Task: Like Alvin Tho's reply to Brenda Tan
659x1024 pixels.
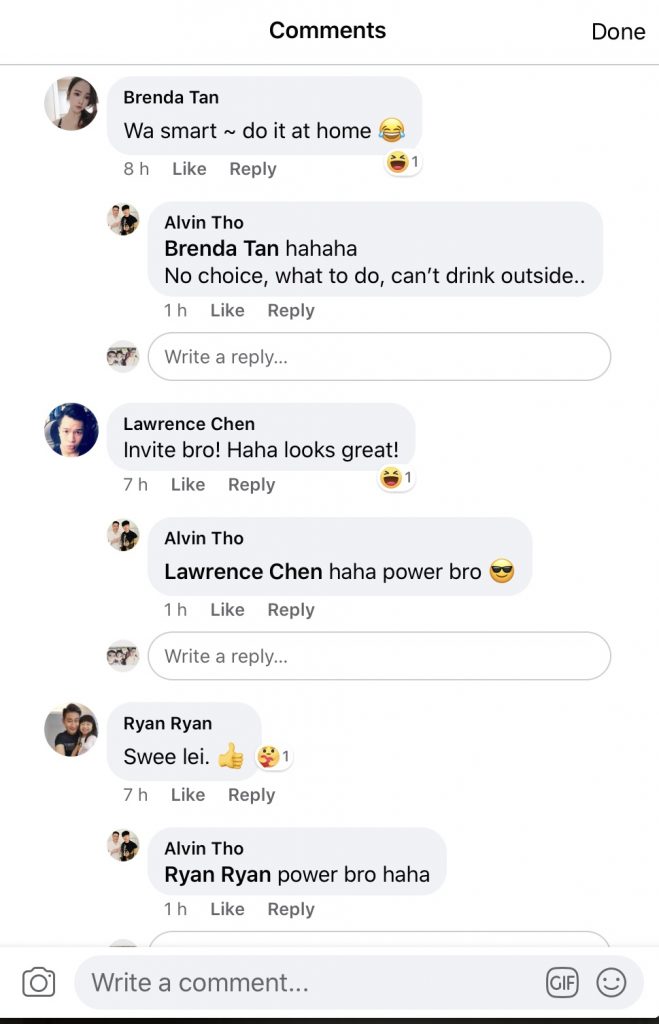Action: click(227, 311)
